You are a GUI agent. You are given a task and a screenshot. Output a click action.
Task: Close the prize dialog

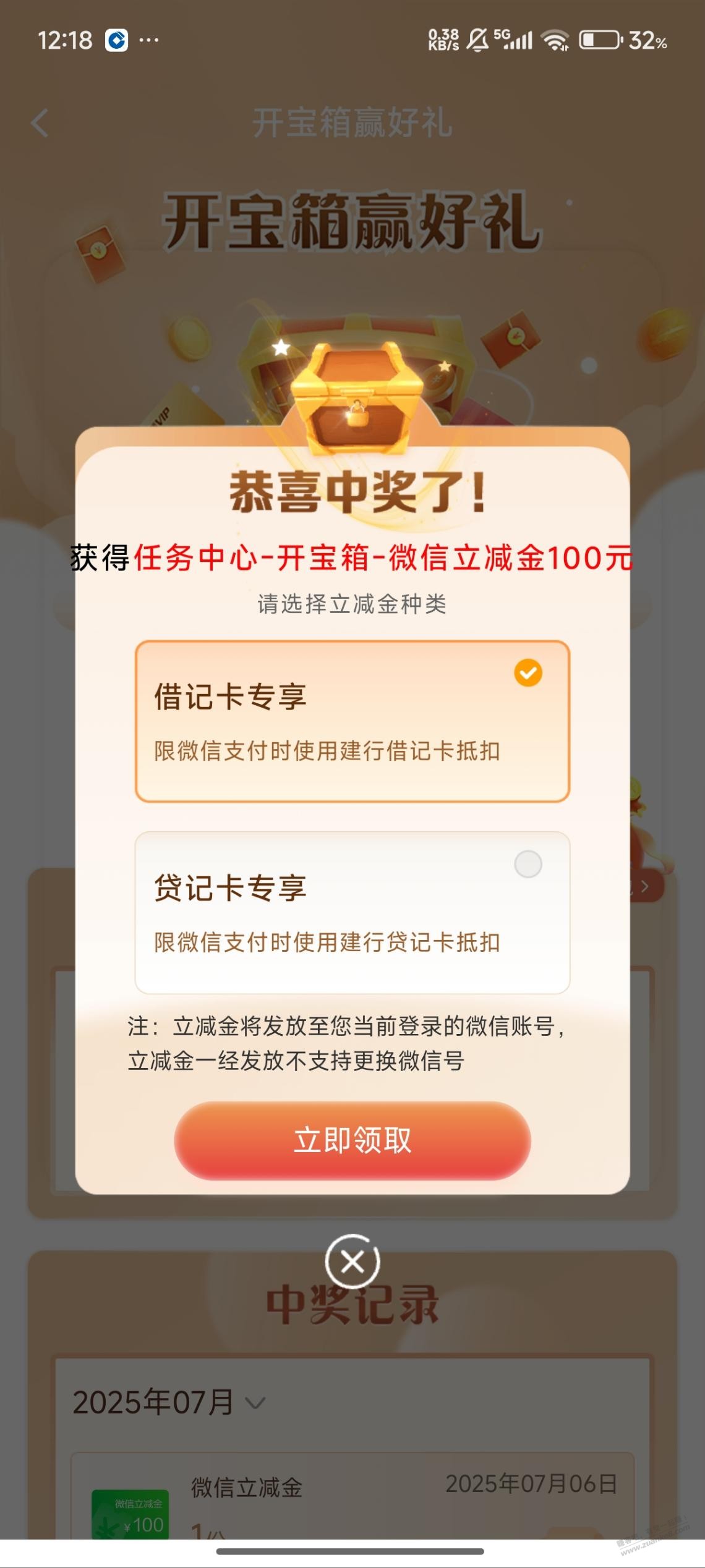352,1262
